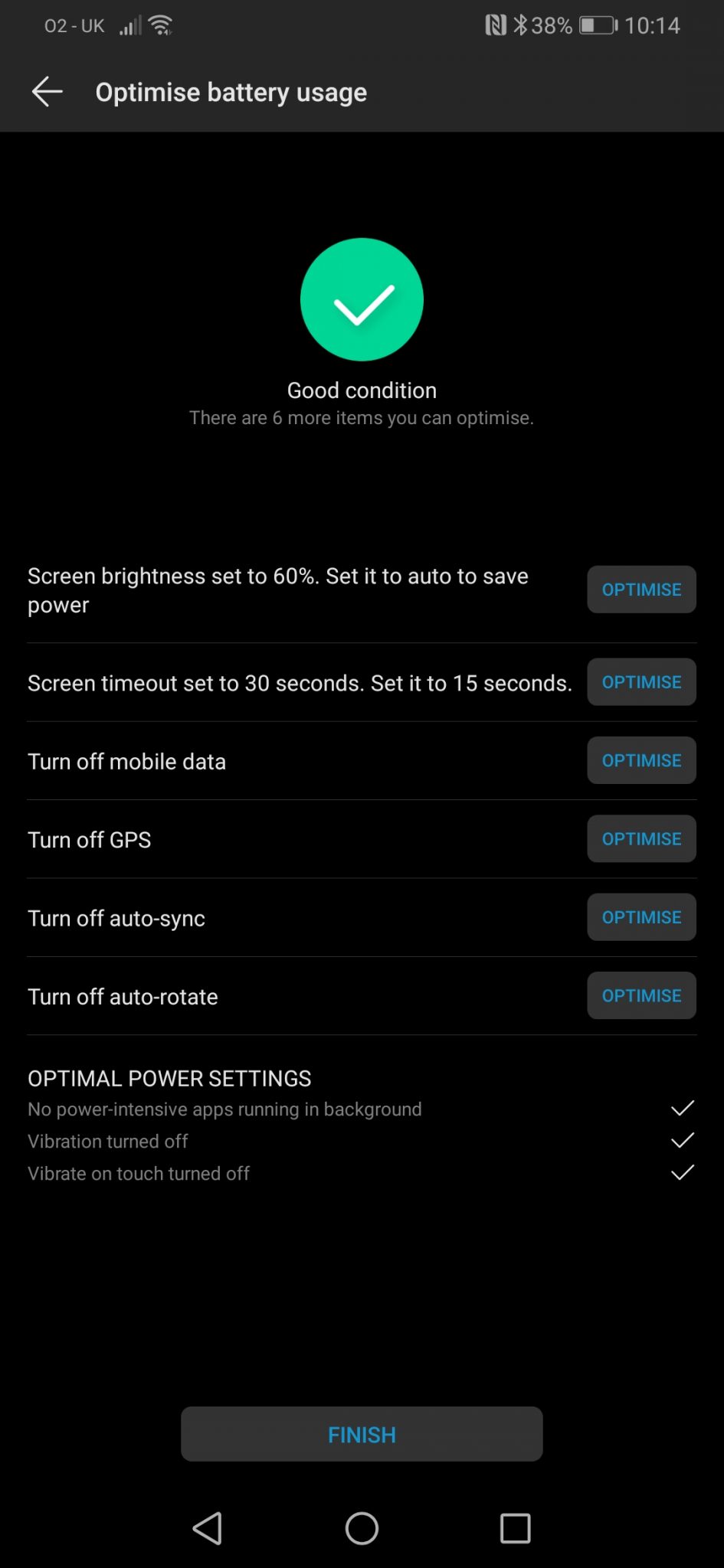The image size is (724, 1568).
Task: Open recent apps from navigation bar
Action: (x=515, y=1528)
